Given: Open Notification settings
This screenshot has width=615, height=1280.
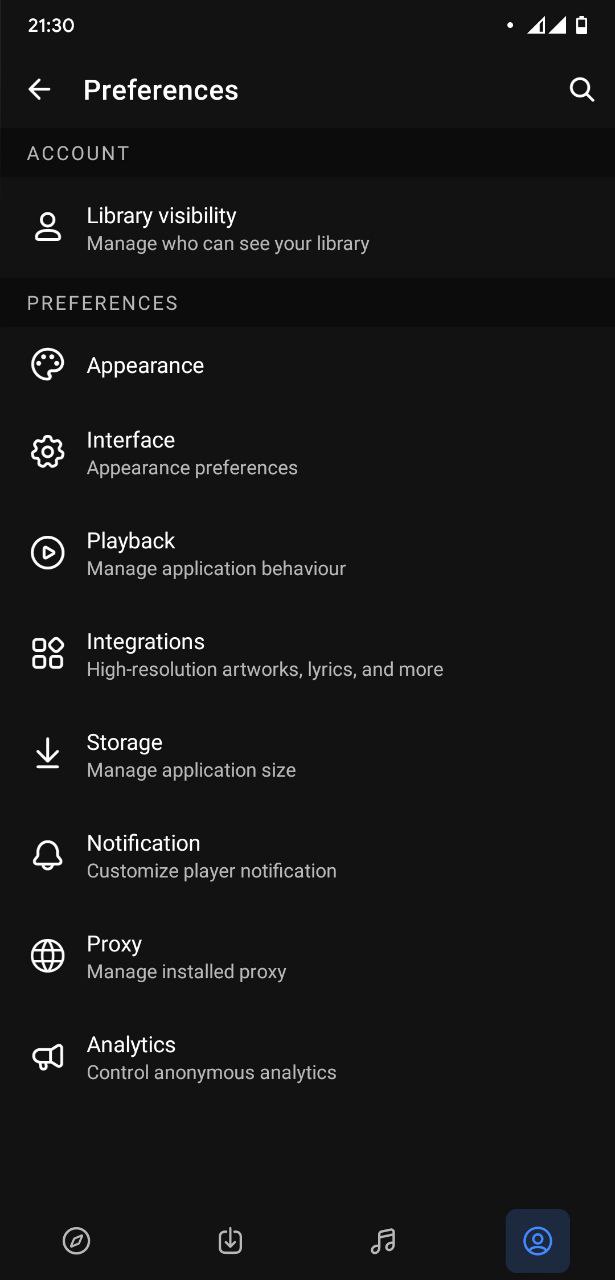Looking at the screenshot, I should [307, 856].
